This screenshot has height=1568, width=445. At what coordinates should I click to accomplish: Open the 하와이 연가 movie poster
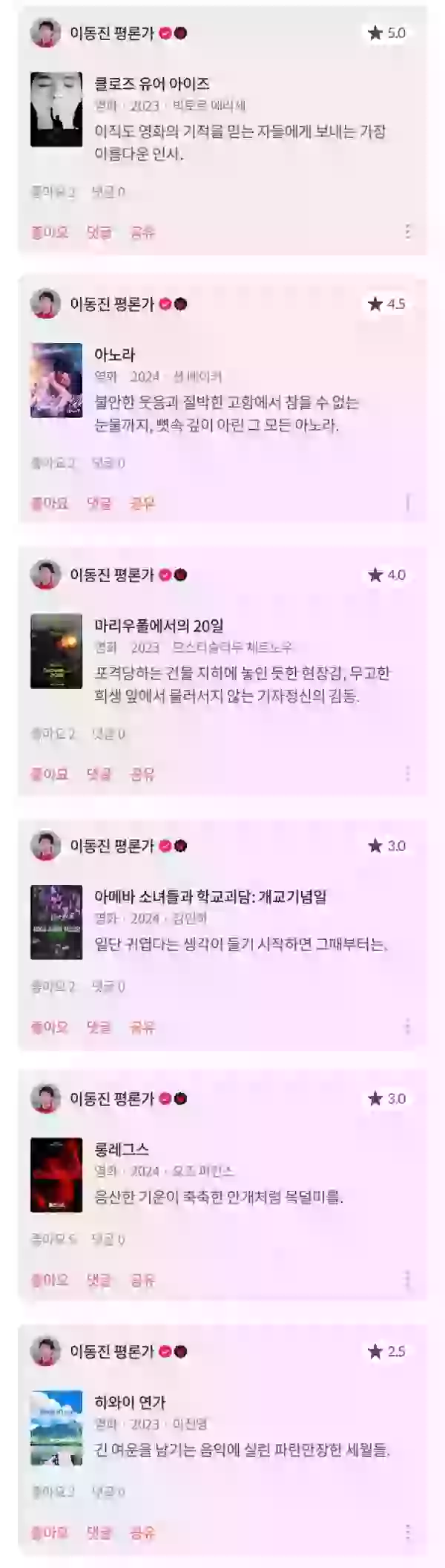pyautogui.click(x=56, y=1428)
